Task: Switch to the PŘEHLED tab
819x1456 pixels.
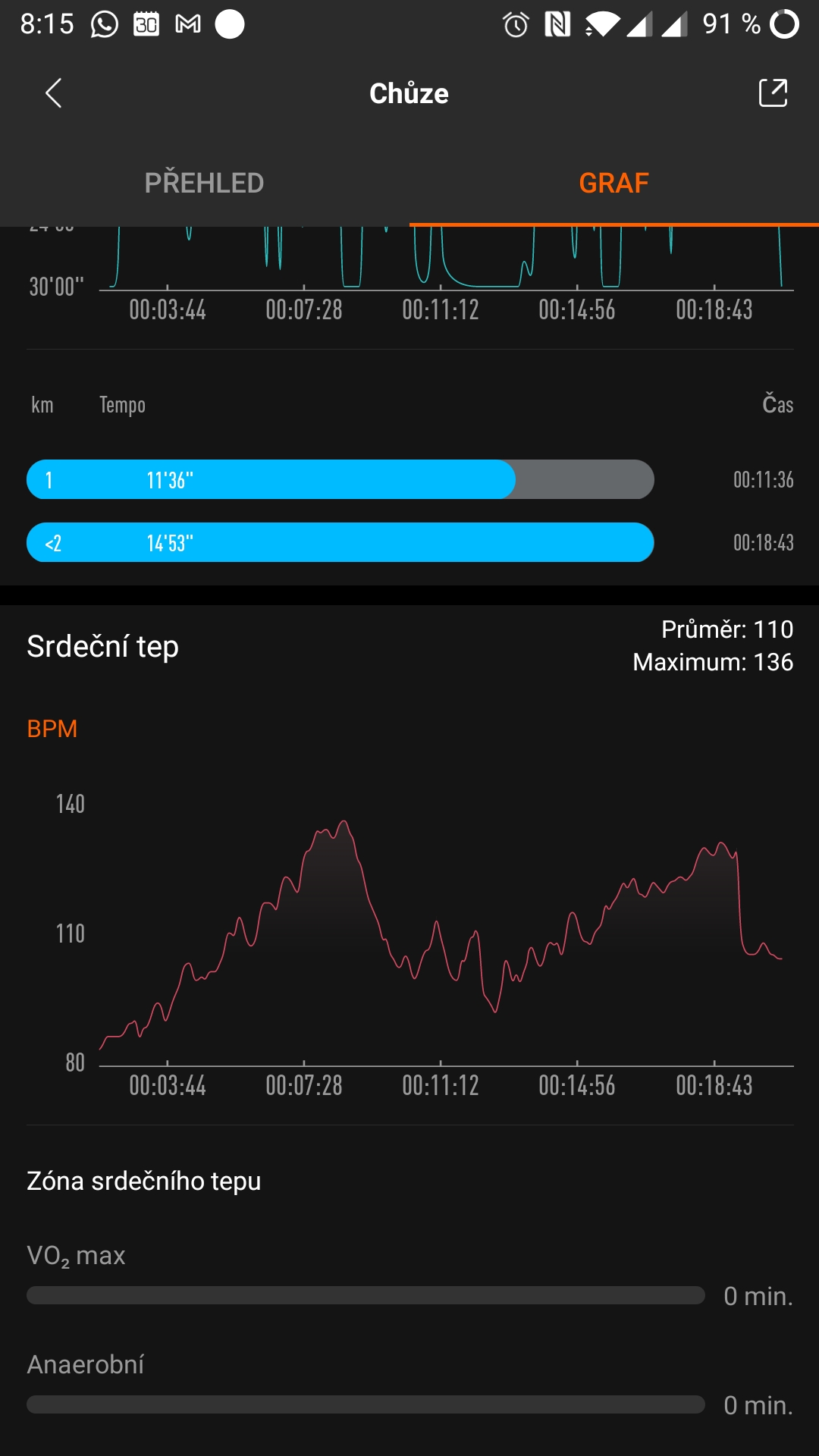Action: 204,183
